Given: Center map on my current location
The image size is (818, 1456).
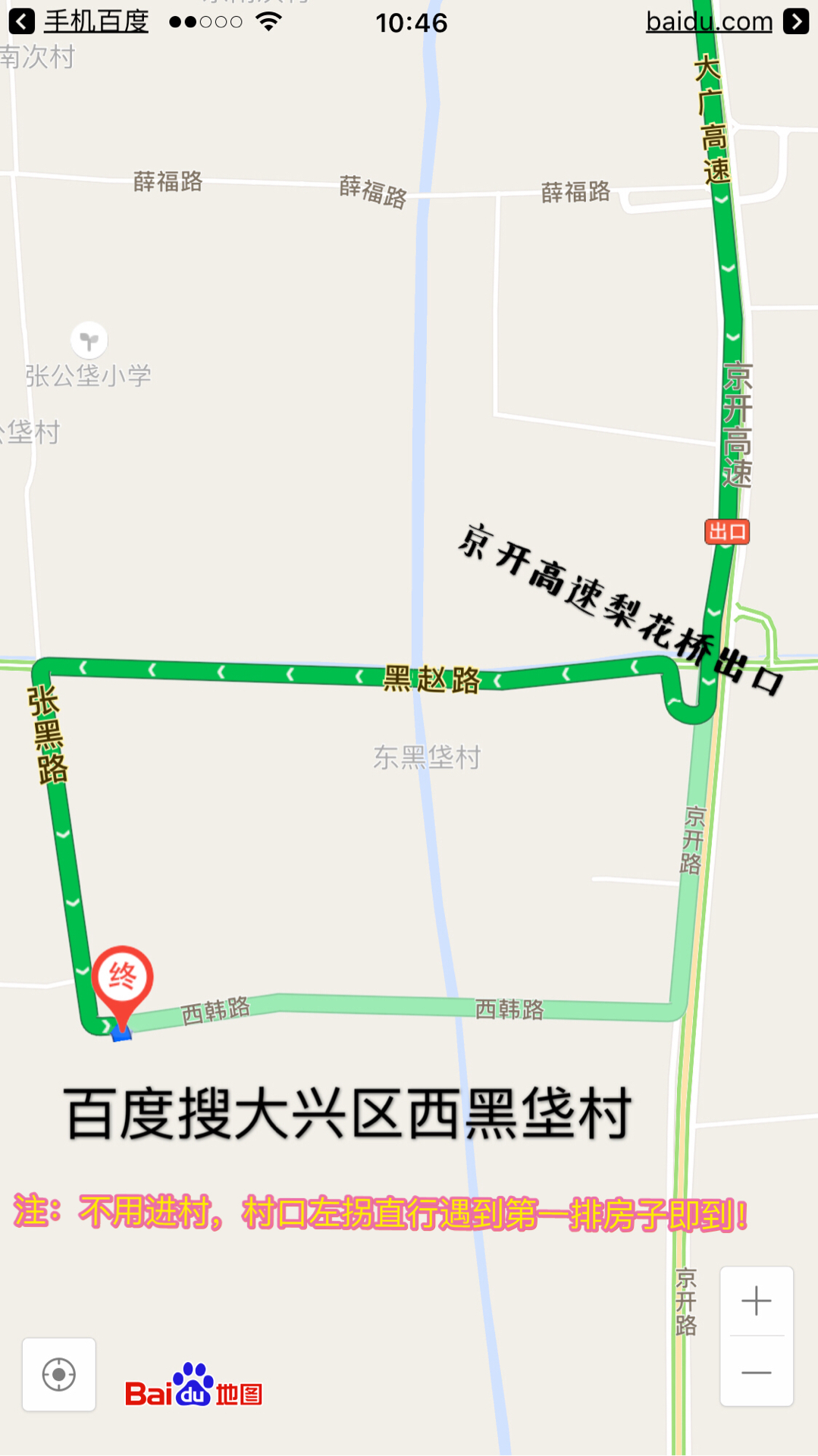Looking at the screenshot, I should 59,1374.
